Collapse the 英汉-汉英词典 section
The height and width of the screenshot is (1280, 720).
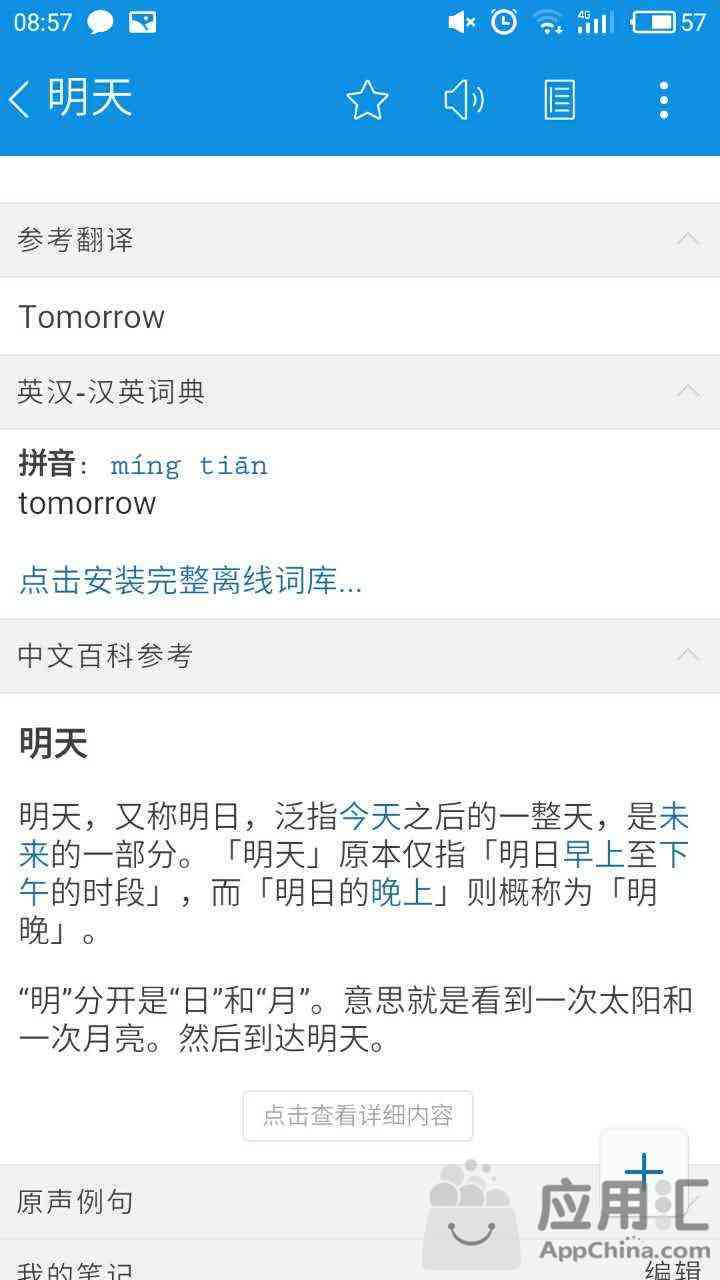[x=687, y=391]
